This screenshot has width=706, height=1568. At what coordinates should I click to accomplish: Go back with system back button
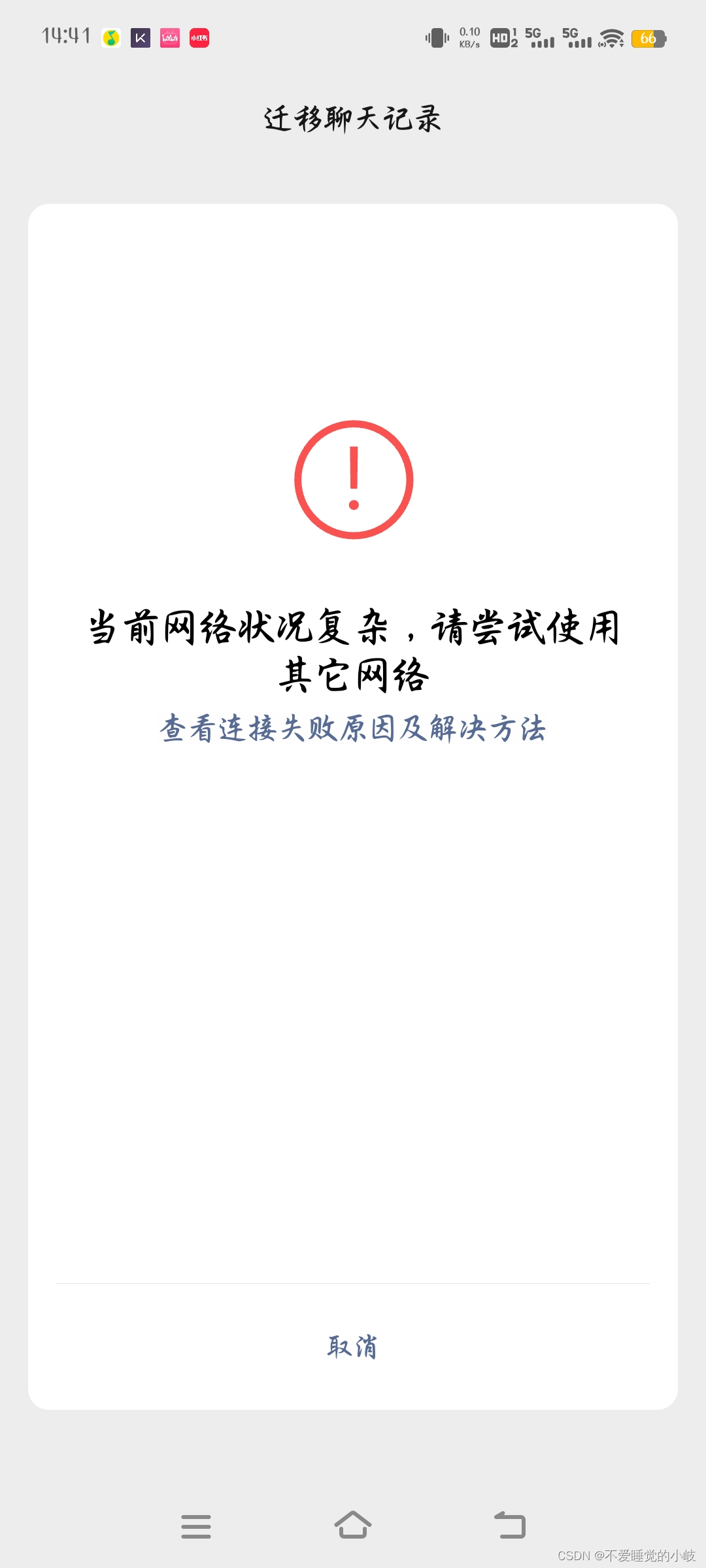tap(510, 1526)
